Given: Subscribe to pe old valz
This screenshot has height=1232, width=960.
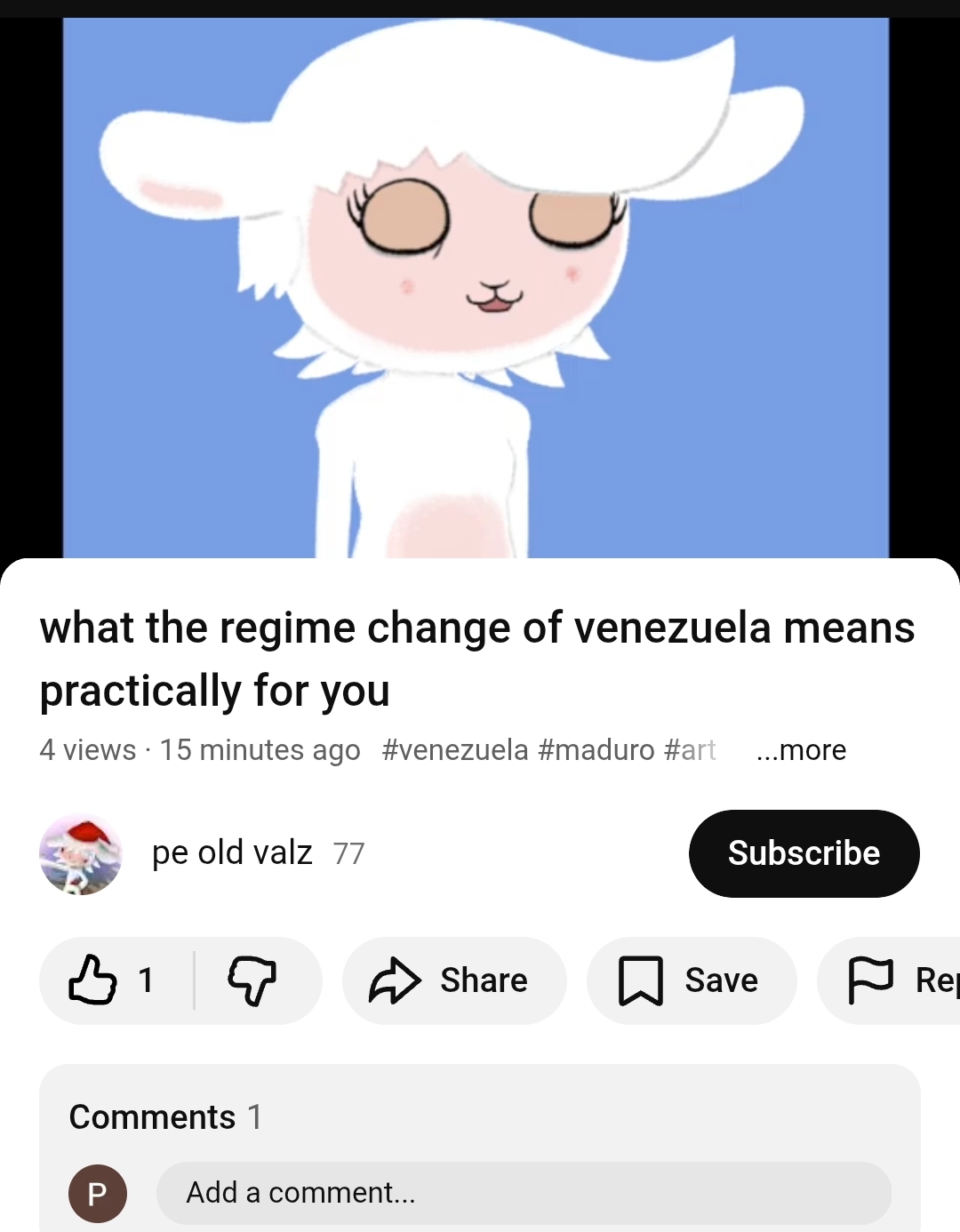Looking at the screenshot, I should click(x=804, y=853).
